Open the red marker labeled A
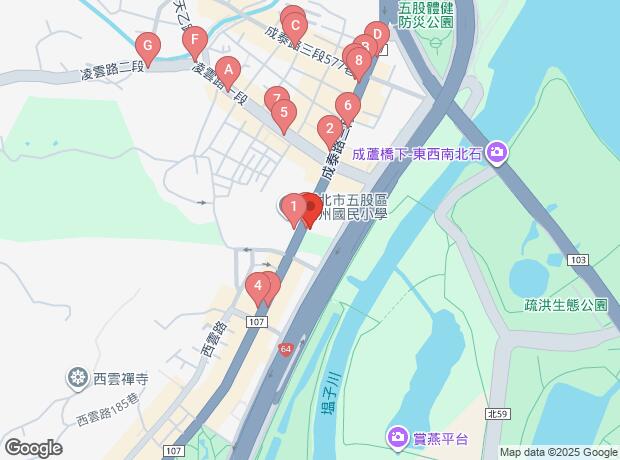The image size is (620, 460). click(229, 71)
